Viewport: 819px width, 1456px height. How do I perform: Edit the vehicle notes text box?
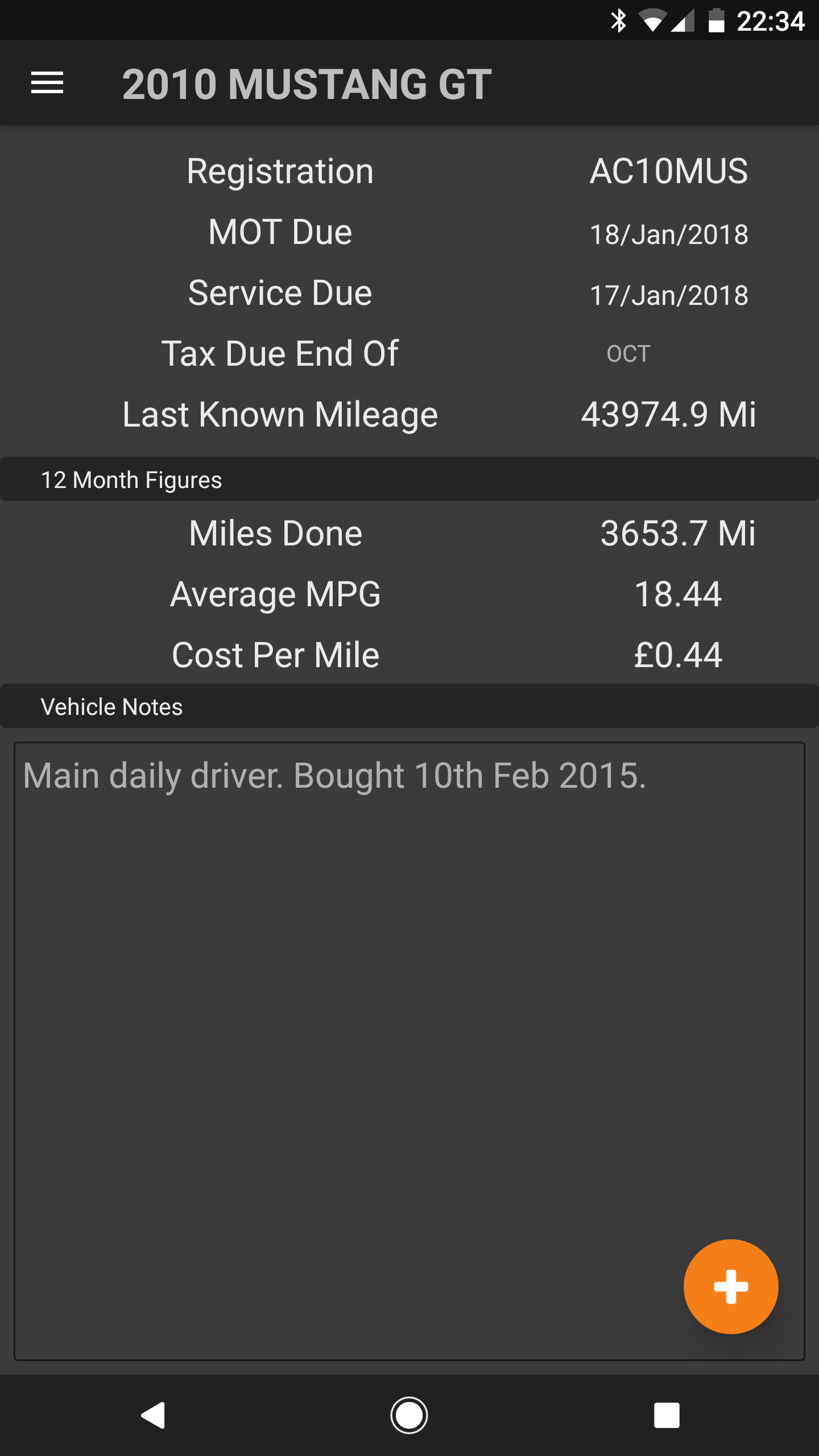point(409,1050)
